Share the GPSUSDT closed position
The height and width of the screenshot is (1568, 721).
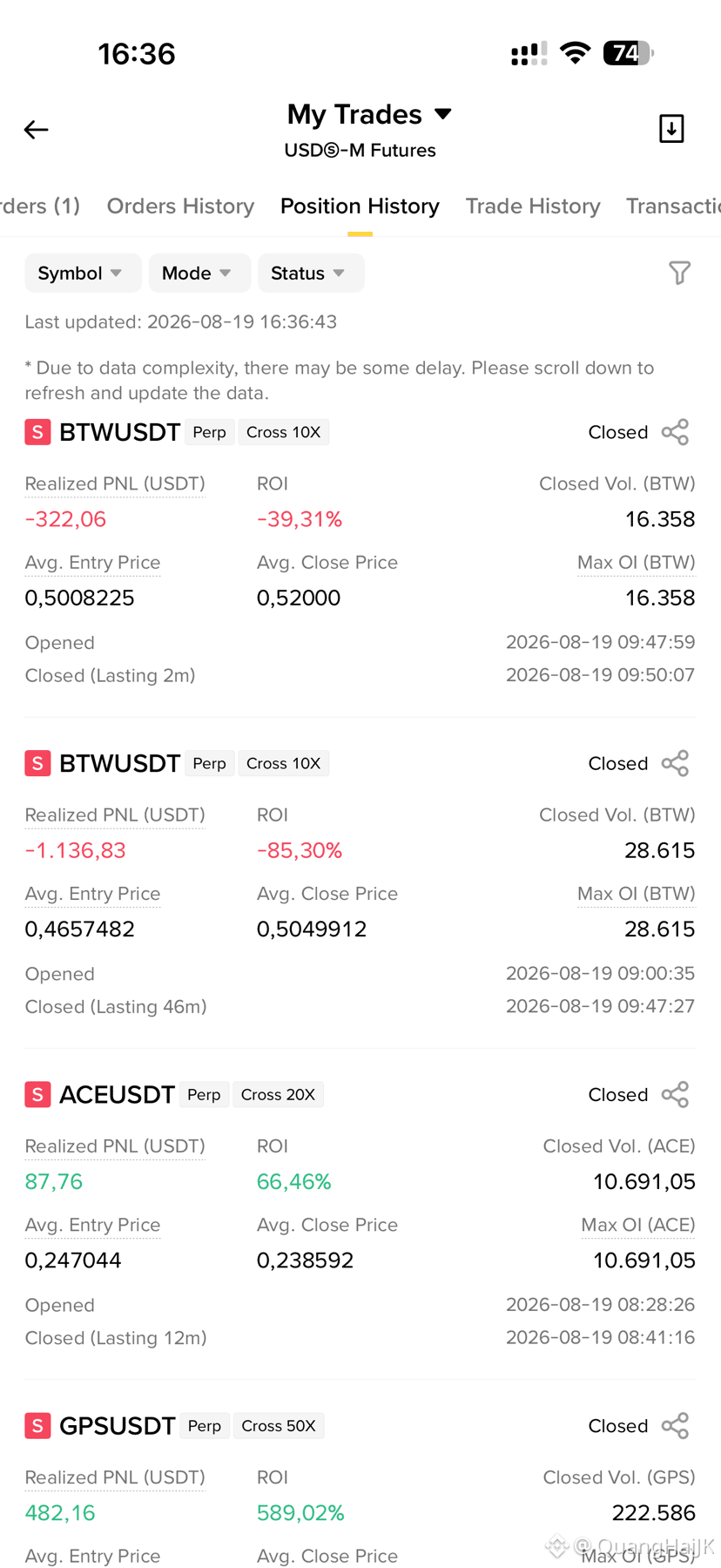pyautogui.click(x=675, y=1425)
